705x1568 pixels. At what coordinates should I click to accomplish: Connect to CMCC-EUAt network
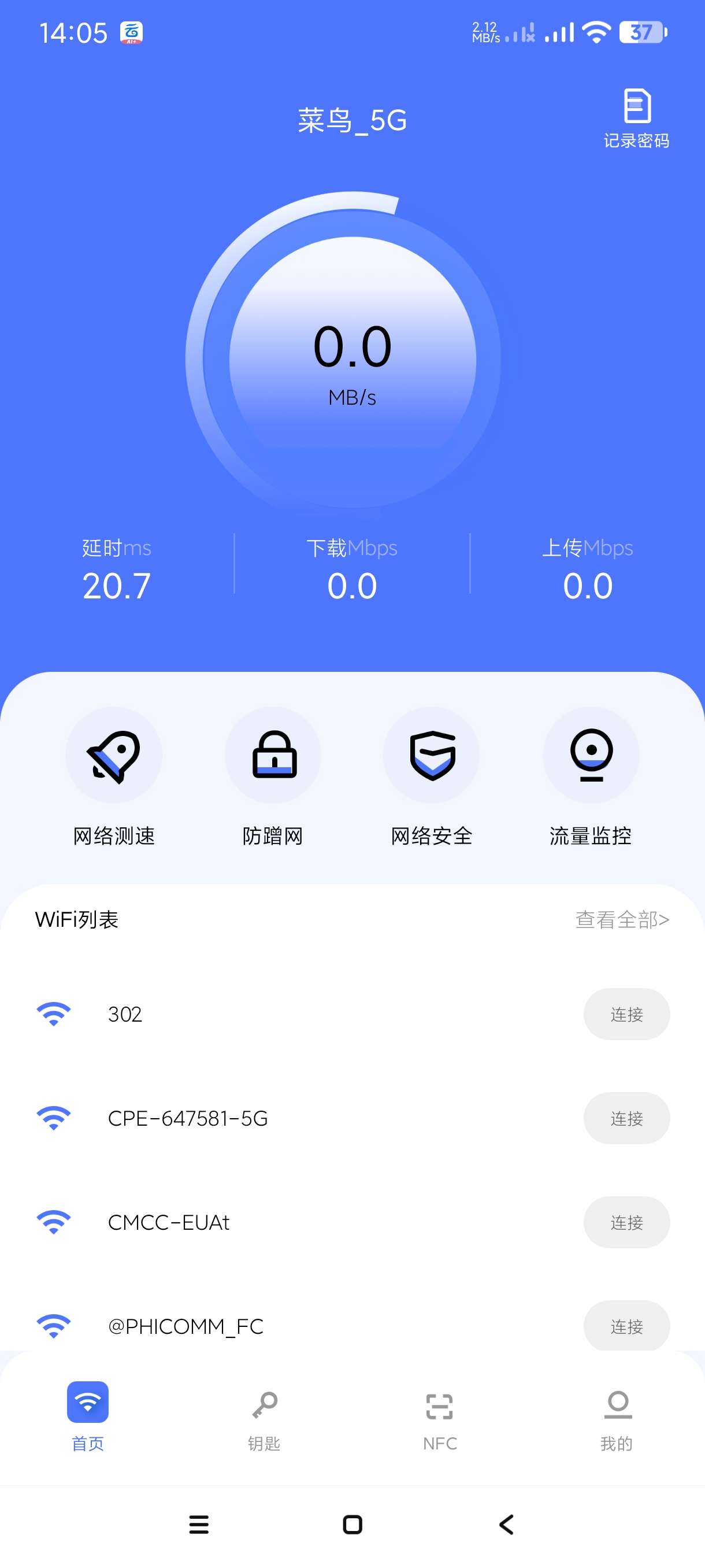click(626, 1222)
